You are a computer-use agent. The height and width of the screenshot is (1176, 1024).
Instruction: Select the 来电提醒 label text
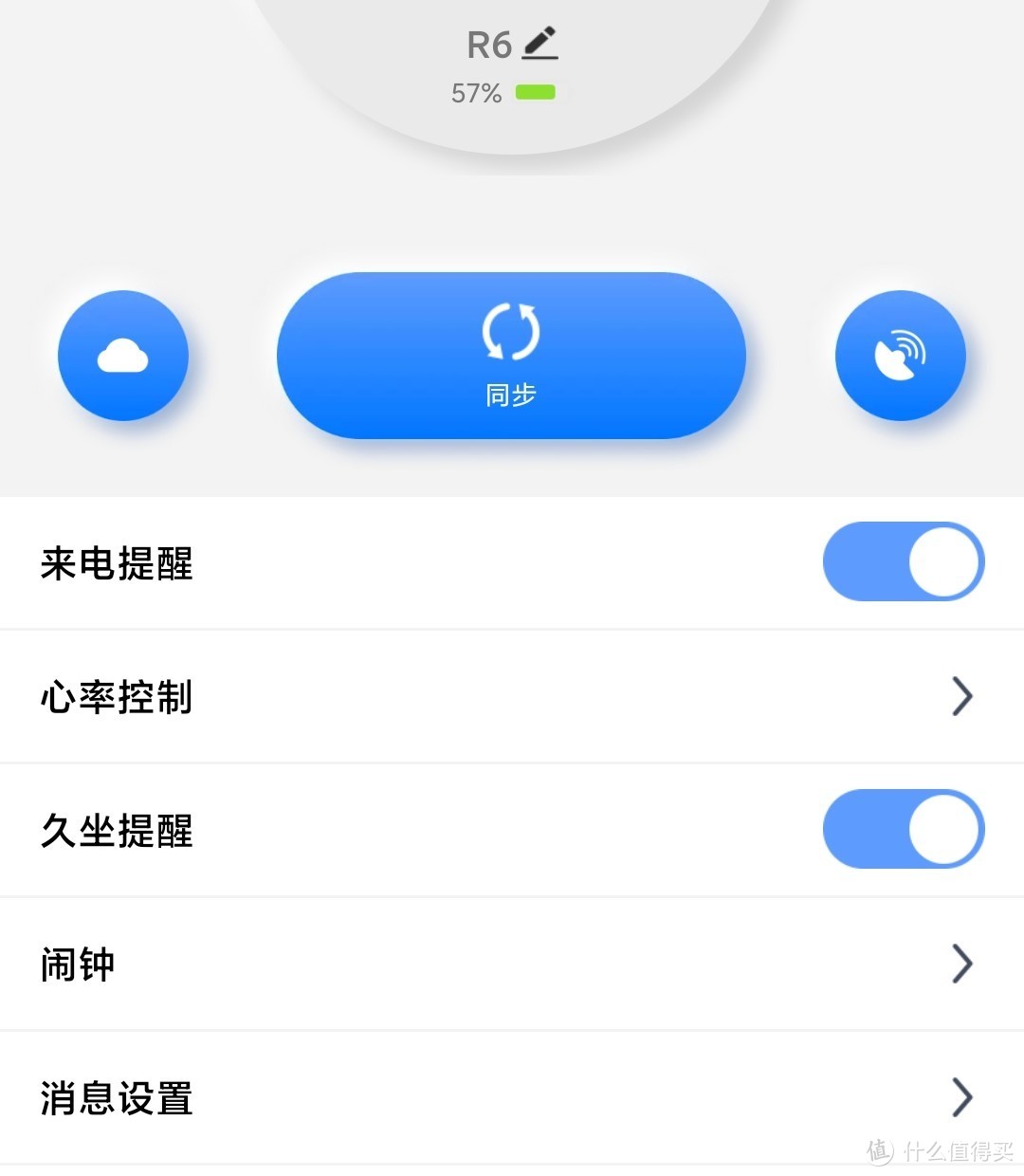pyautogui.click(x=118, y=564)
